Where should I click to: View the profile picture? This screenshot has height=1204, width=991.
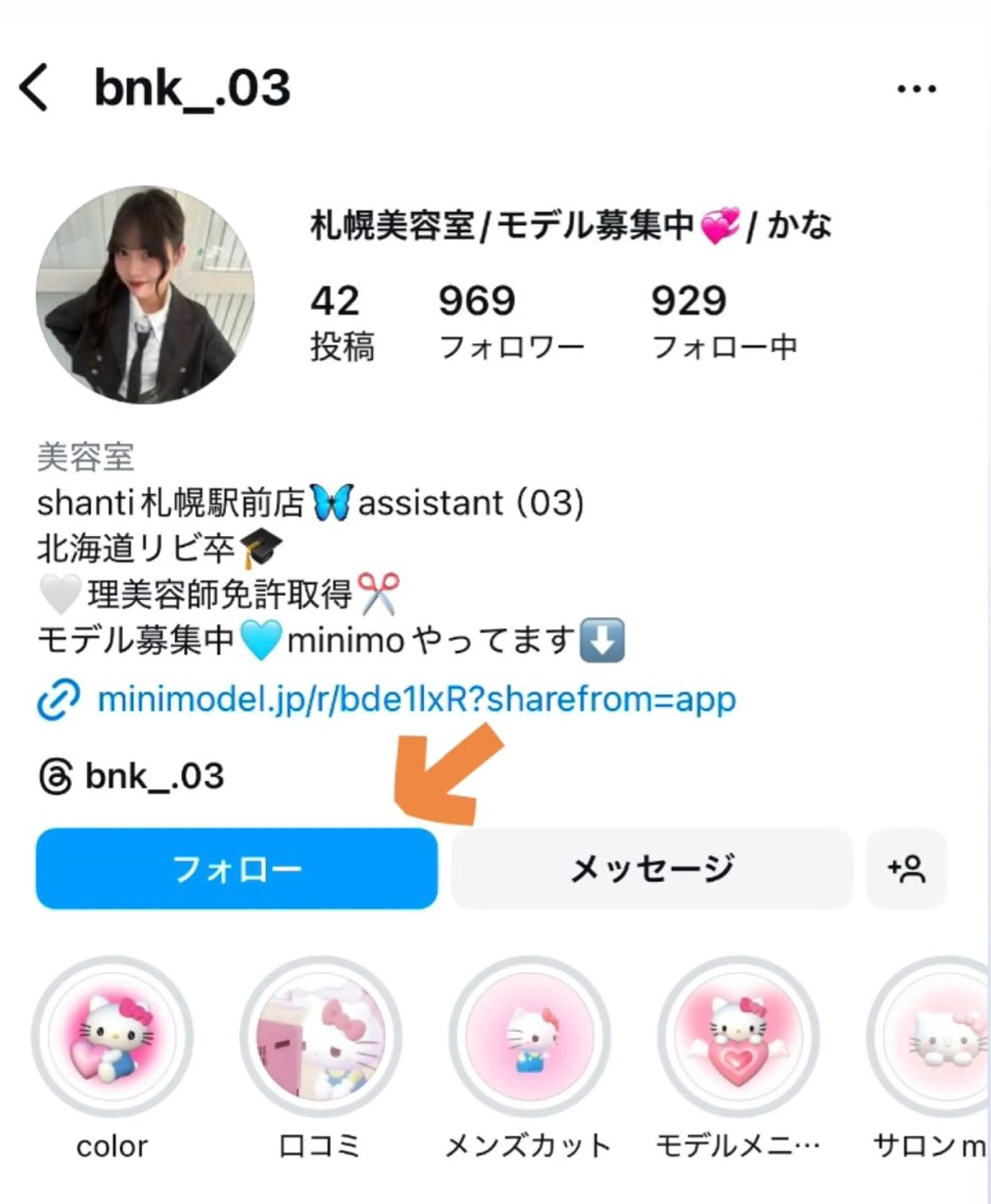point(145,294)
